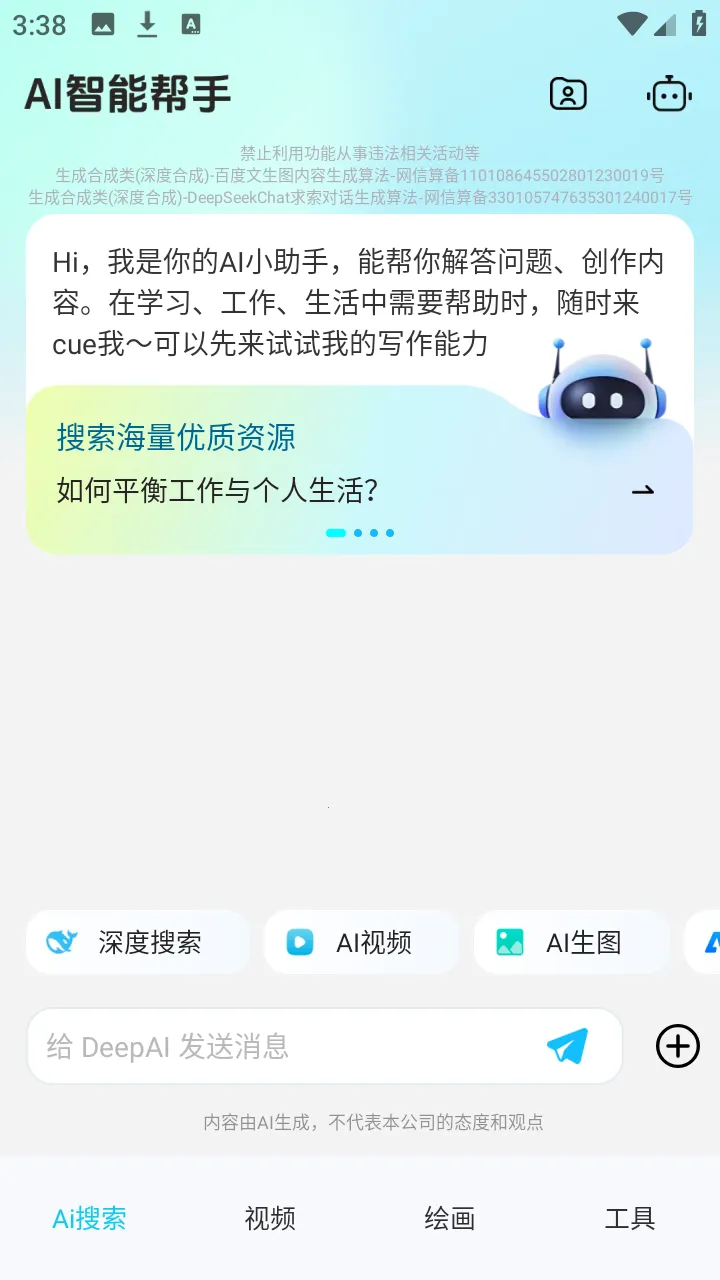720x1280 pixels.
Task: Open the user profile icon
Action: tap(568, 93)
